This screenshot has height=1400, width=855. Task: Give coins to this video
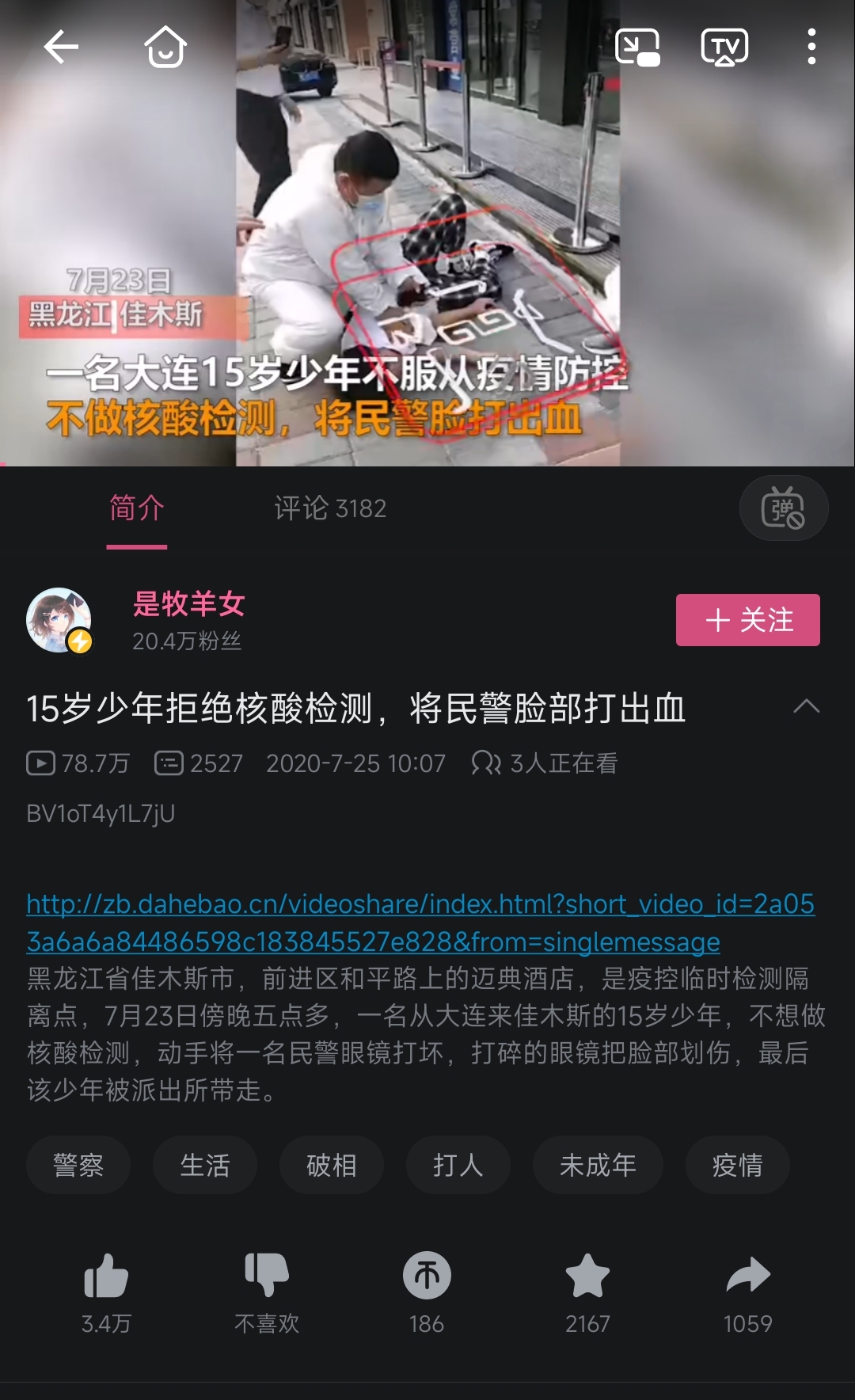click(427, 1292)
